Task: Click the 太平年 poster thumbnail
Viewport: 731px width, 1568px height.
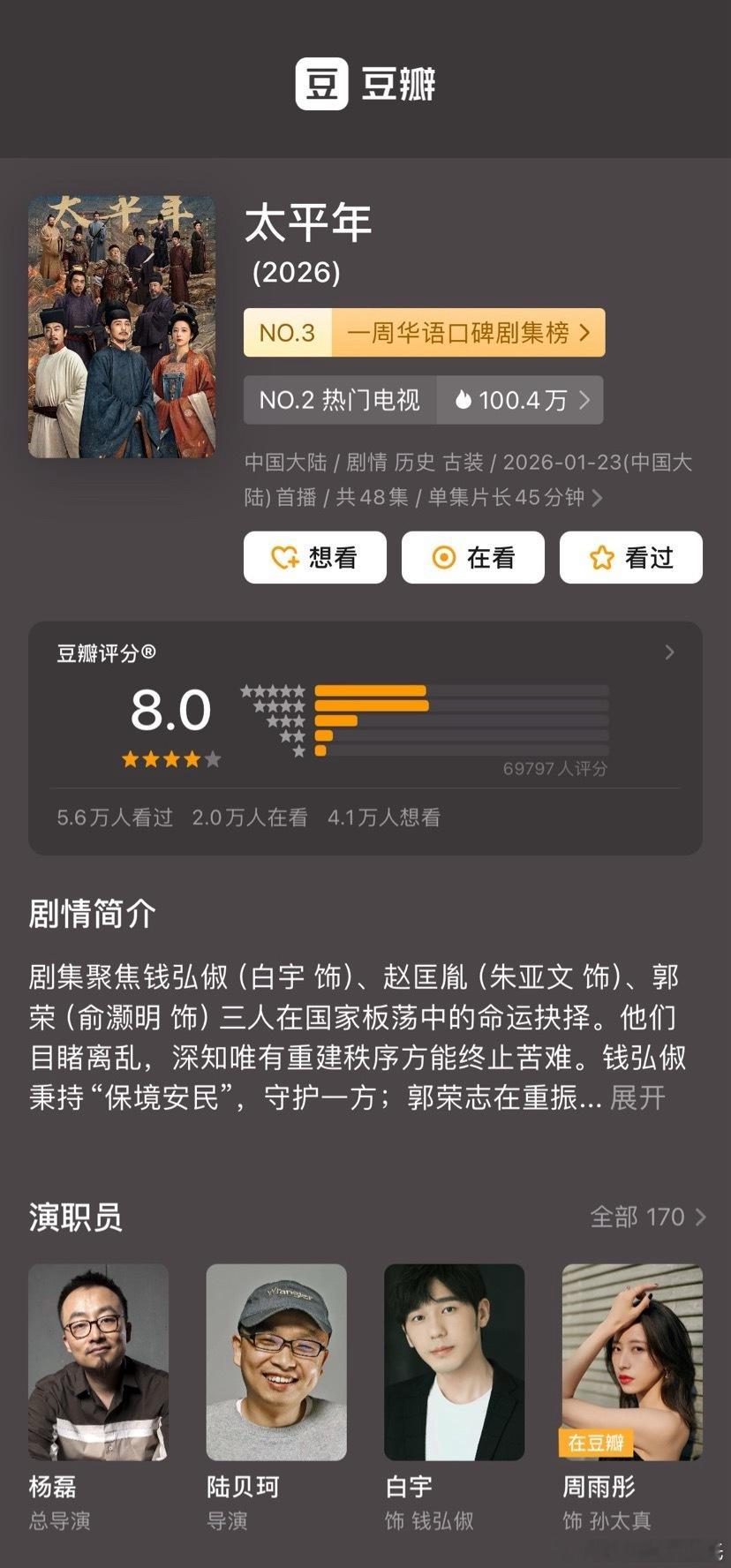Action: 124,324
